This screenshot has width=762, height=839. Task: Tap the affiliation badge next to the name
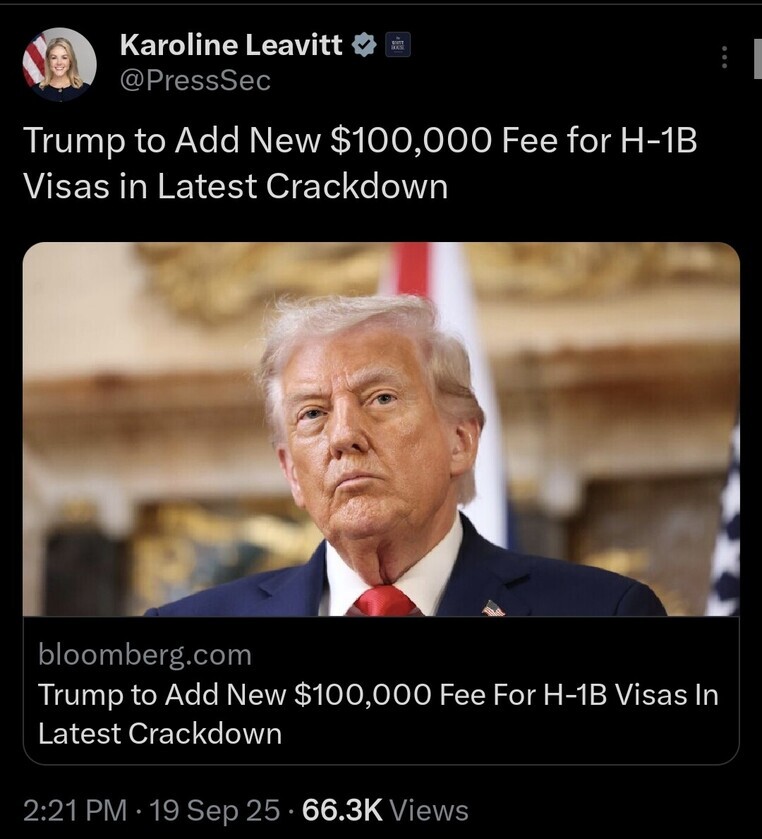pos(397,45)
